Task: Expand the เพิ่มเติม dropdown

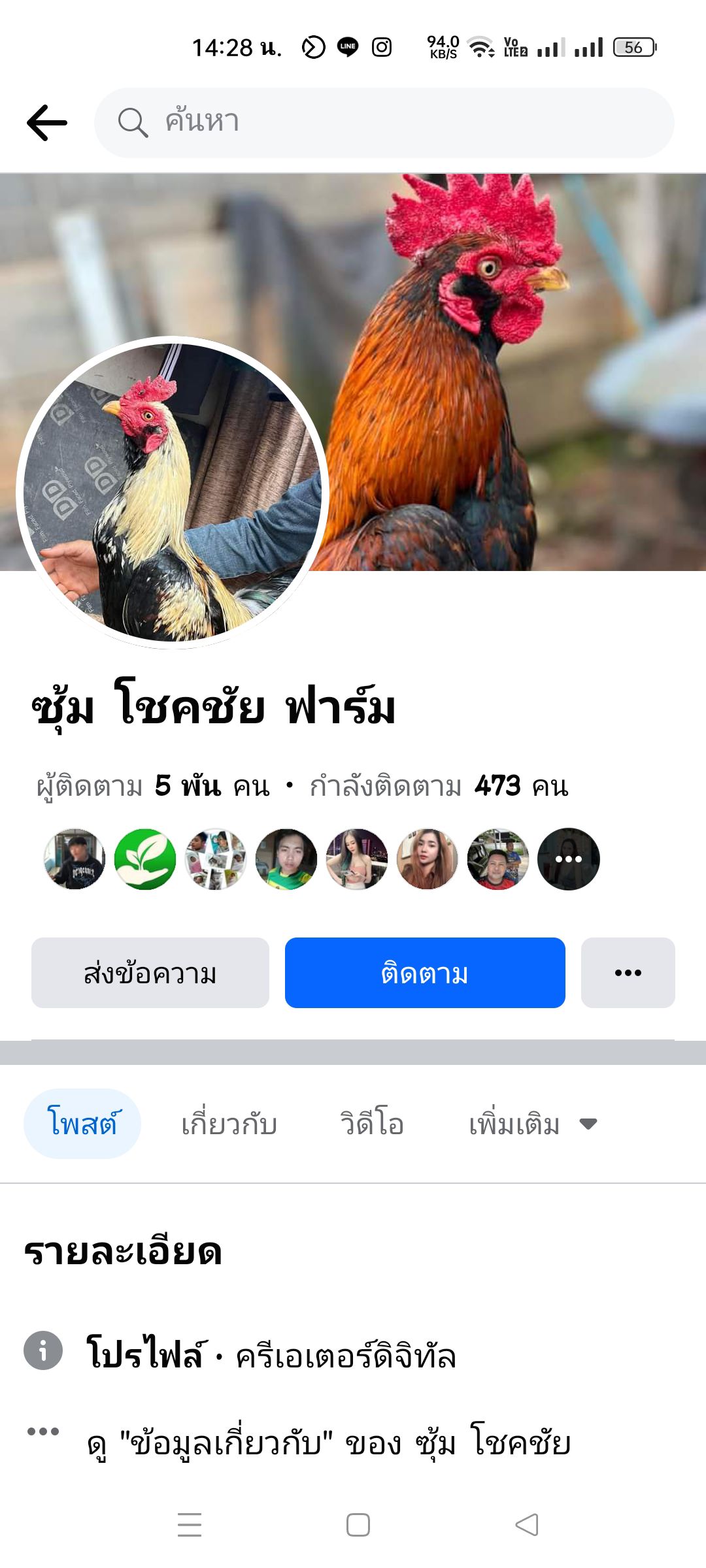Action: tap(533, 1124)
